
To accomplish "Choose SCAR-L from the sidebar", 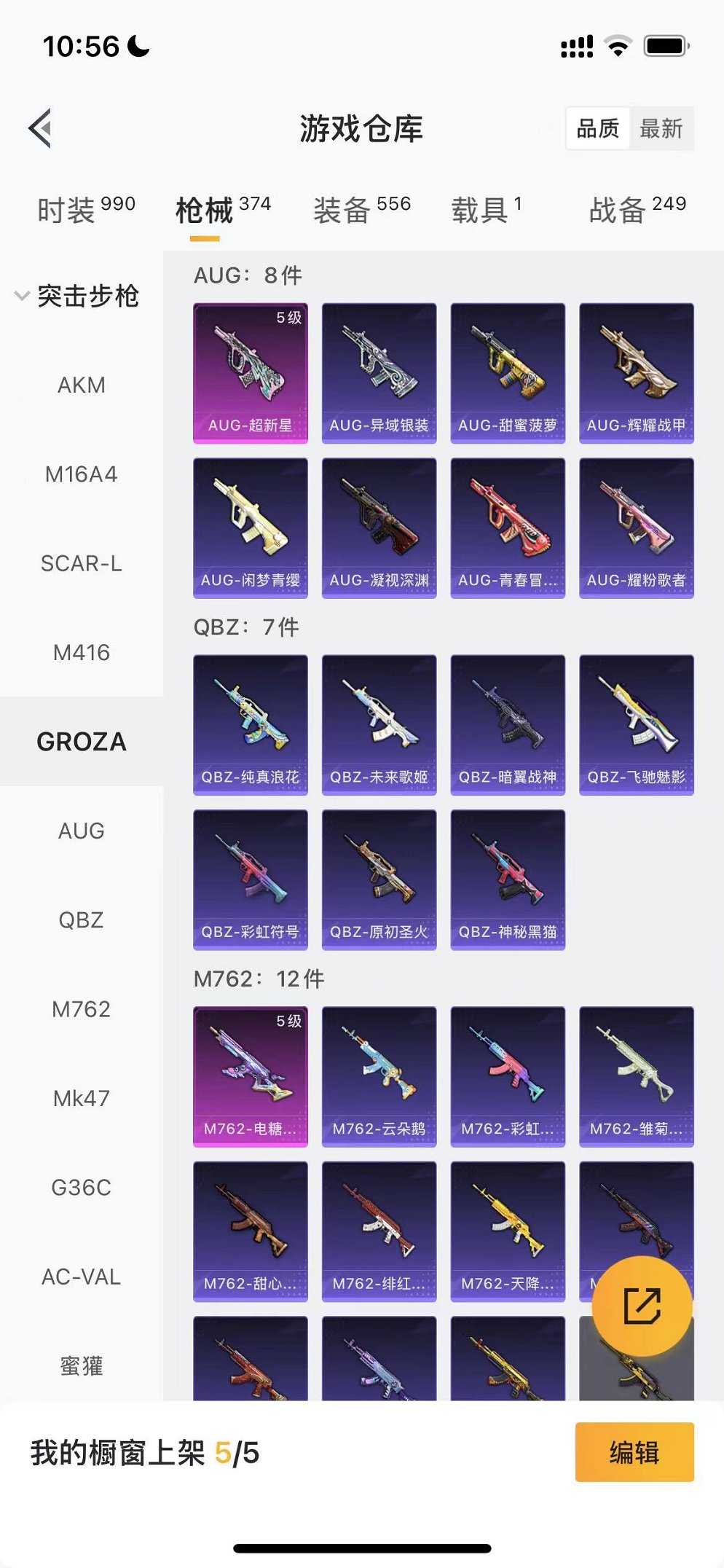I will click(x=82, y=563).
